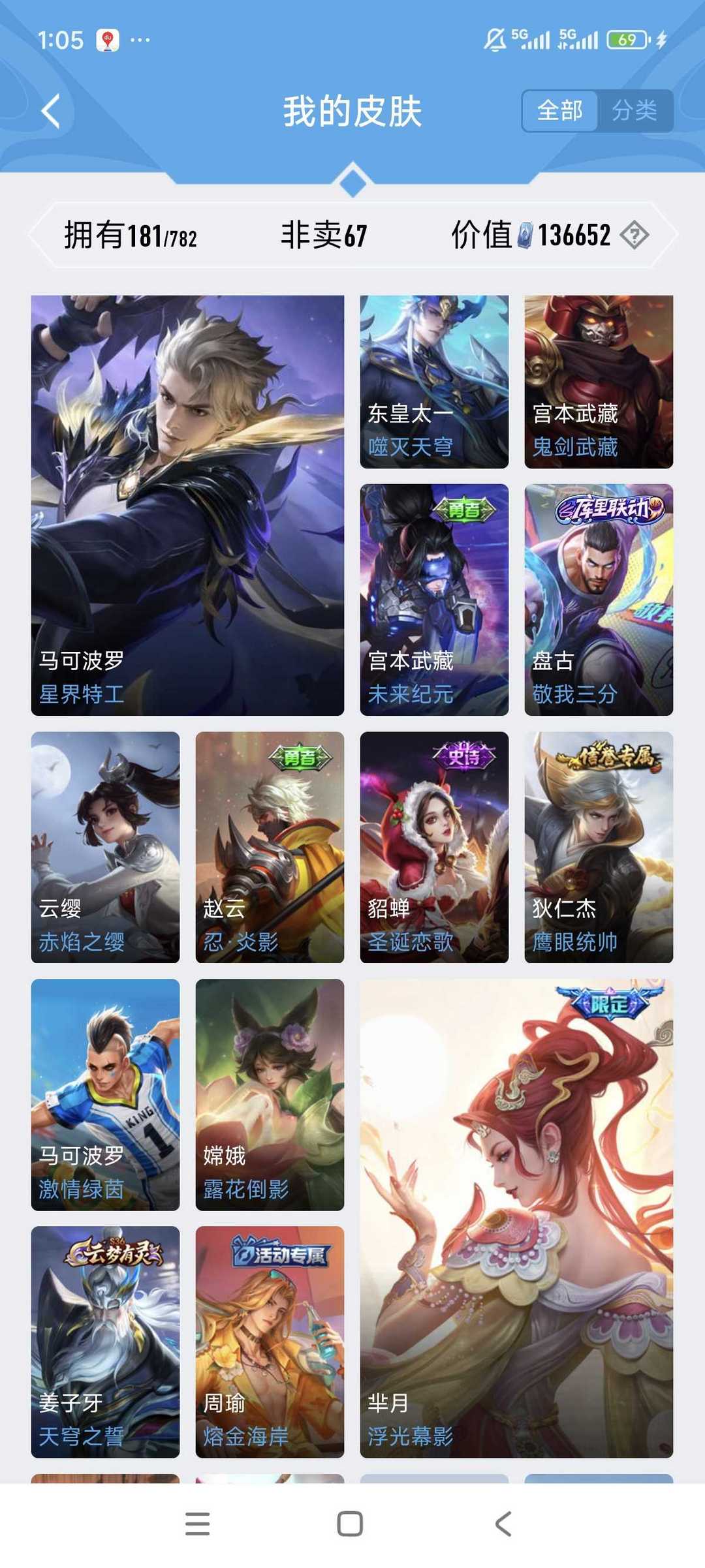Select 宫本武藏 未来纪元 skin card
Viewport: 705px width, 1568px height.
click(x=434, y=599)
